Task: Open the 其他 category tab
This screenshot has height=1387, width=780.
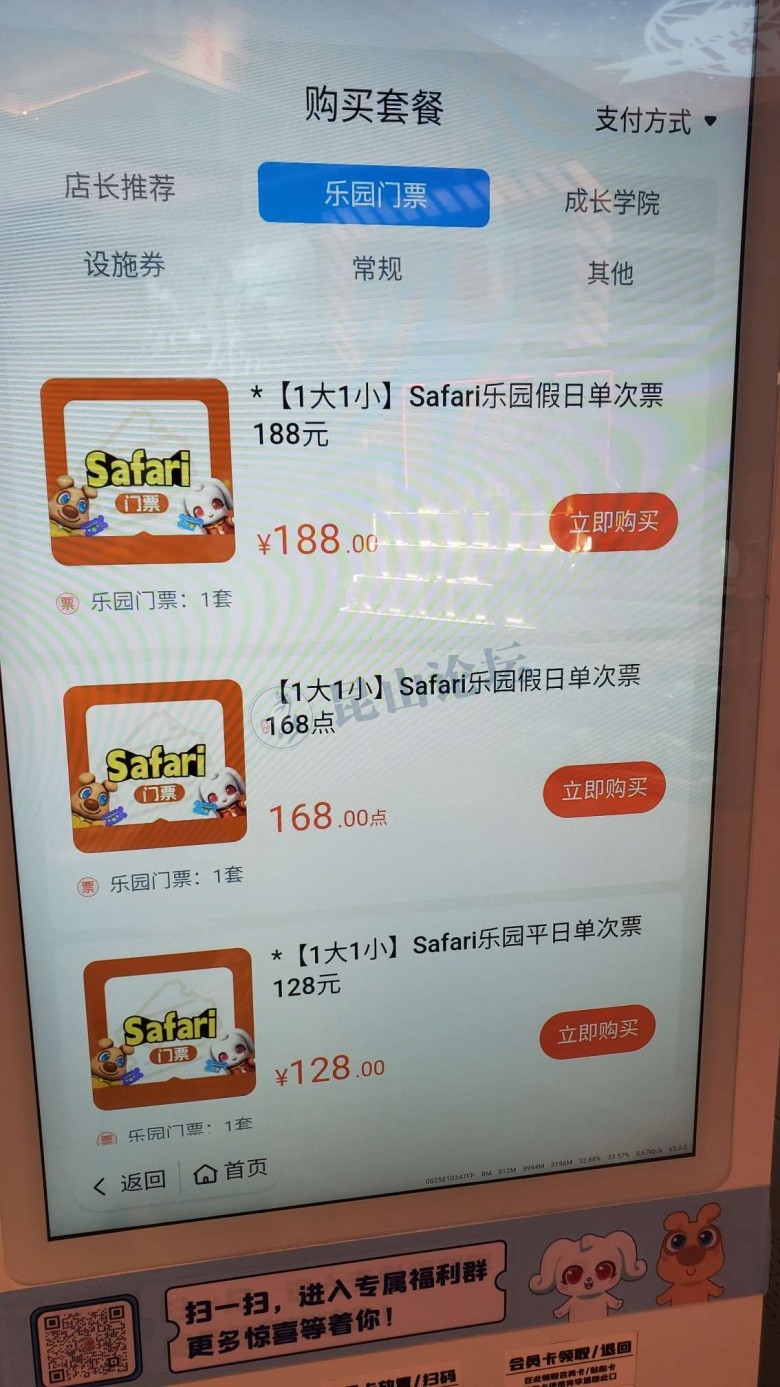Action: (609, 273)
